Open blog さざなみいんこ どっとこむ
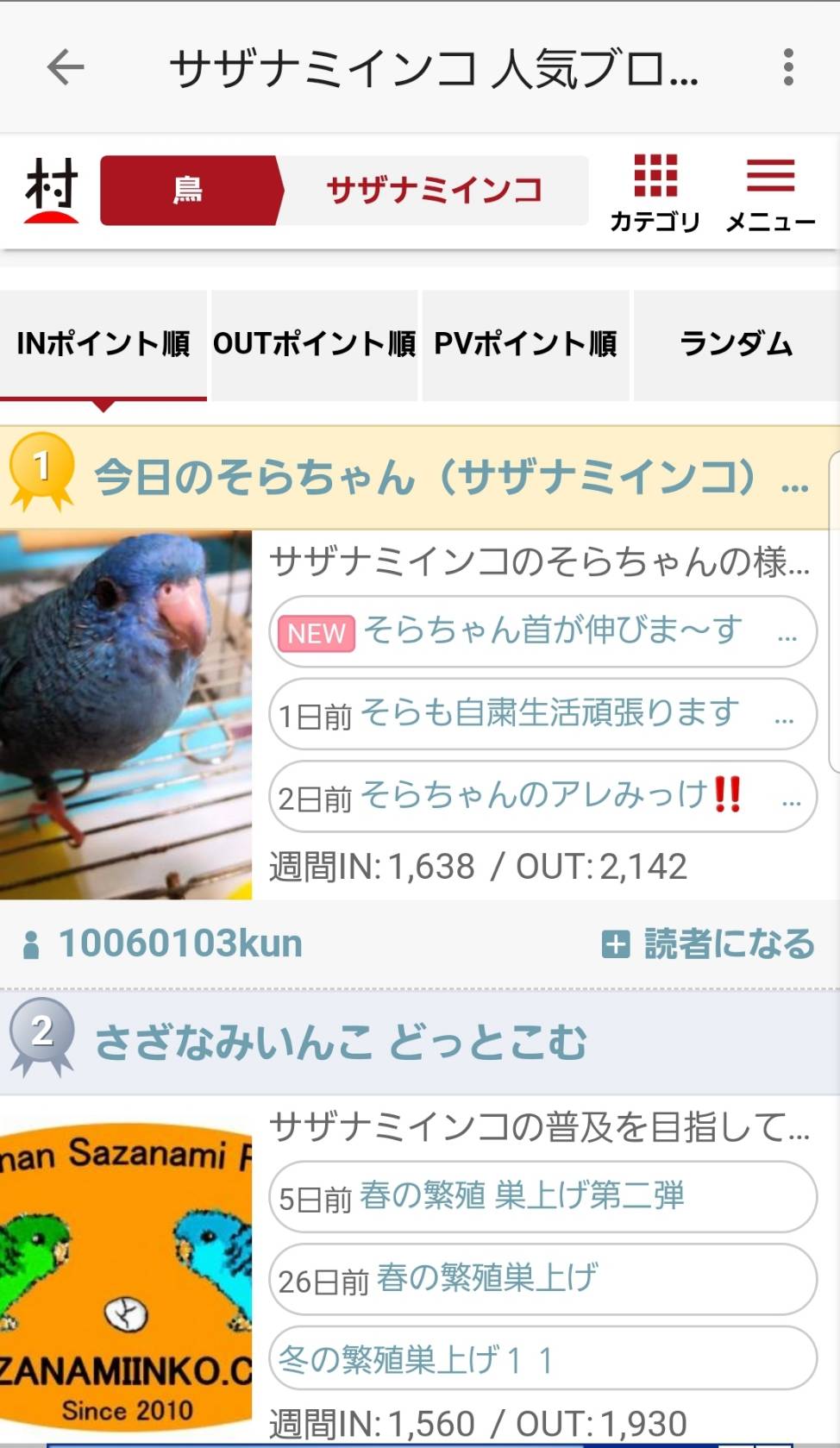This screenshot has height=1448, width=840. pyautogui.click(x=341, y=1042)
